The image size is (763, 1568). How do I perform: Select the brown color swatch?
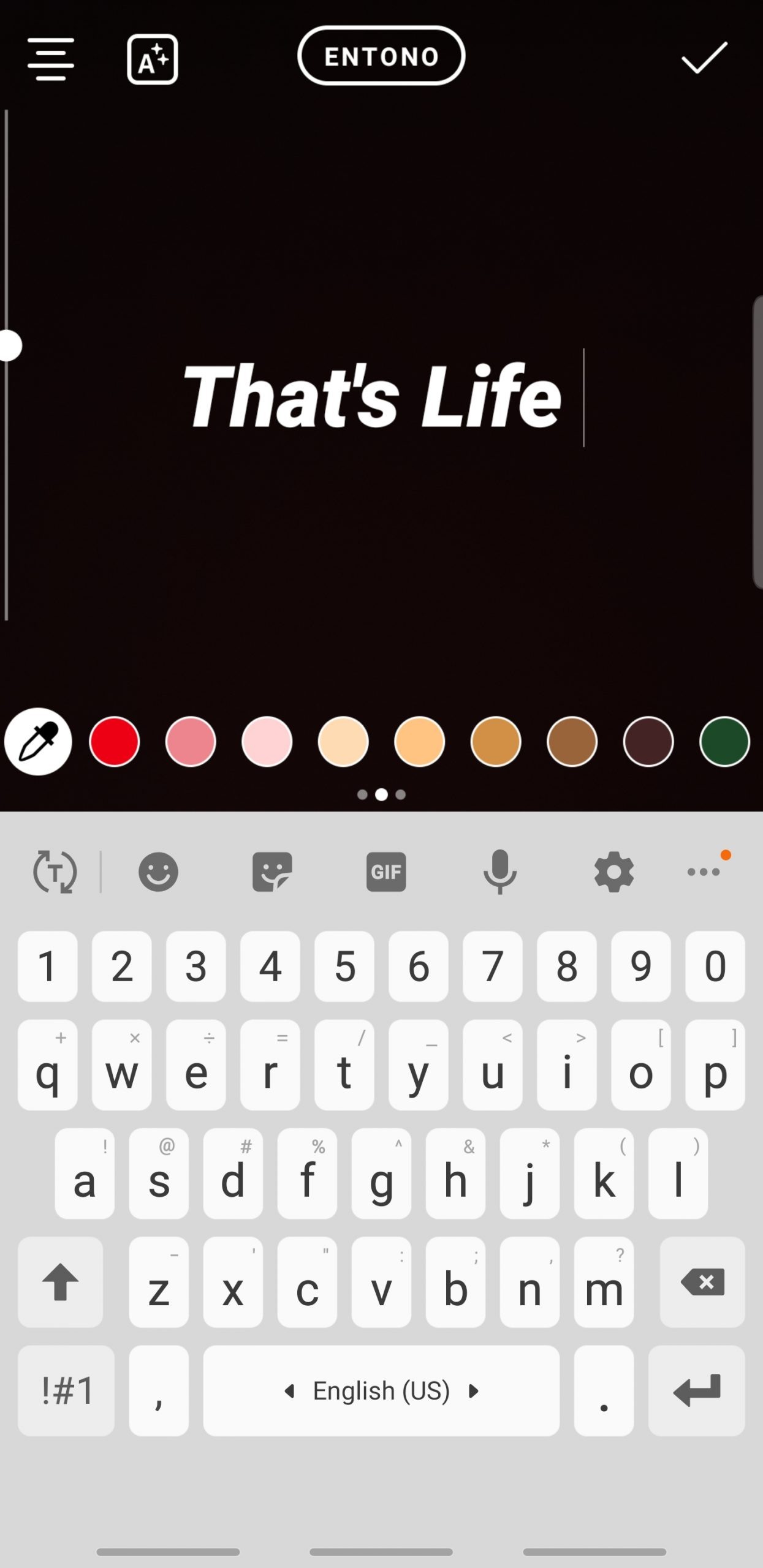572,742
